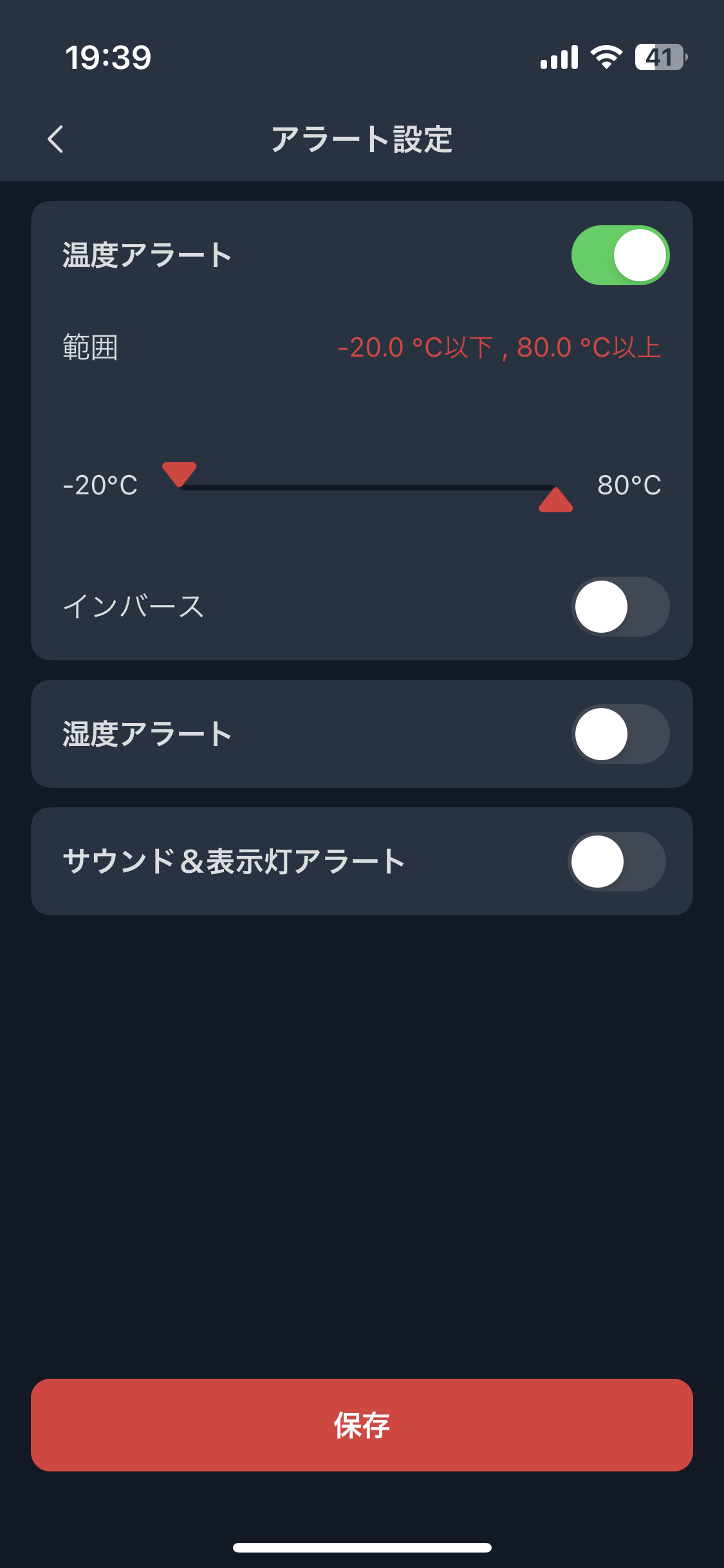Enable the インバース toggle
The width and height of the screenshot is (724, 1568).
620,606
